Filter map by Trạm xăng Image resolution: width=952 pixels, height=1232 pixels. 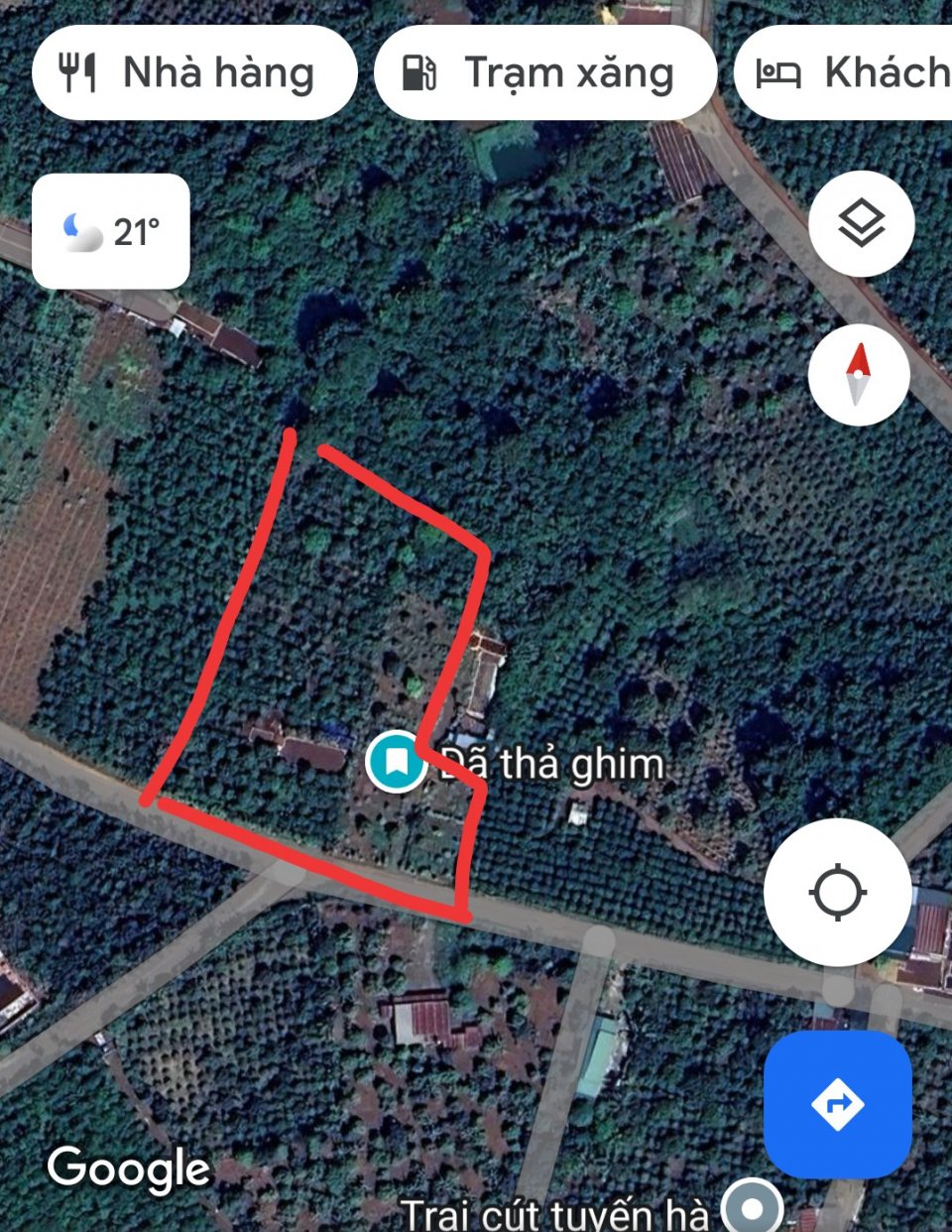(544, 73)
